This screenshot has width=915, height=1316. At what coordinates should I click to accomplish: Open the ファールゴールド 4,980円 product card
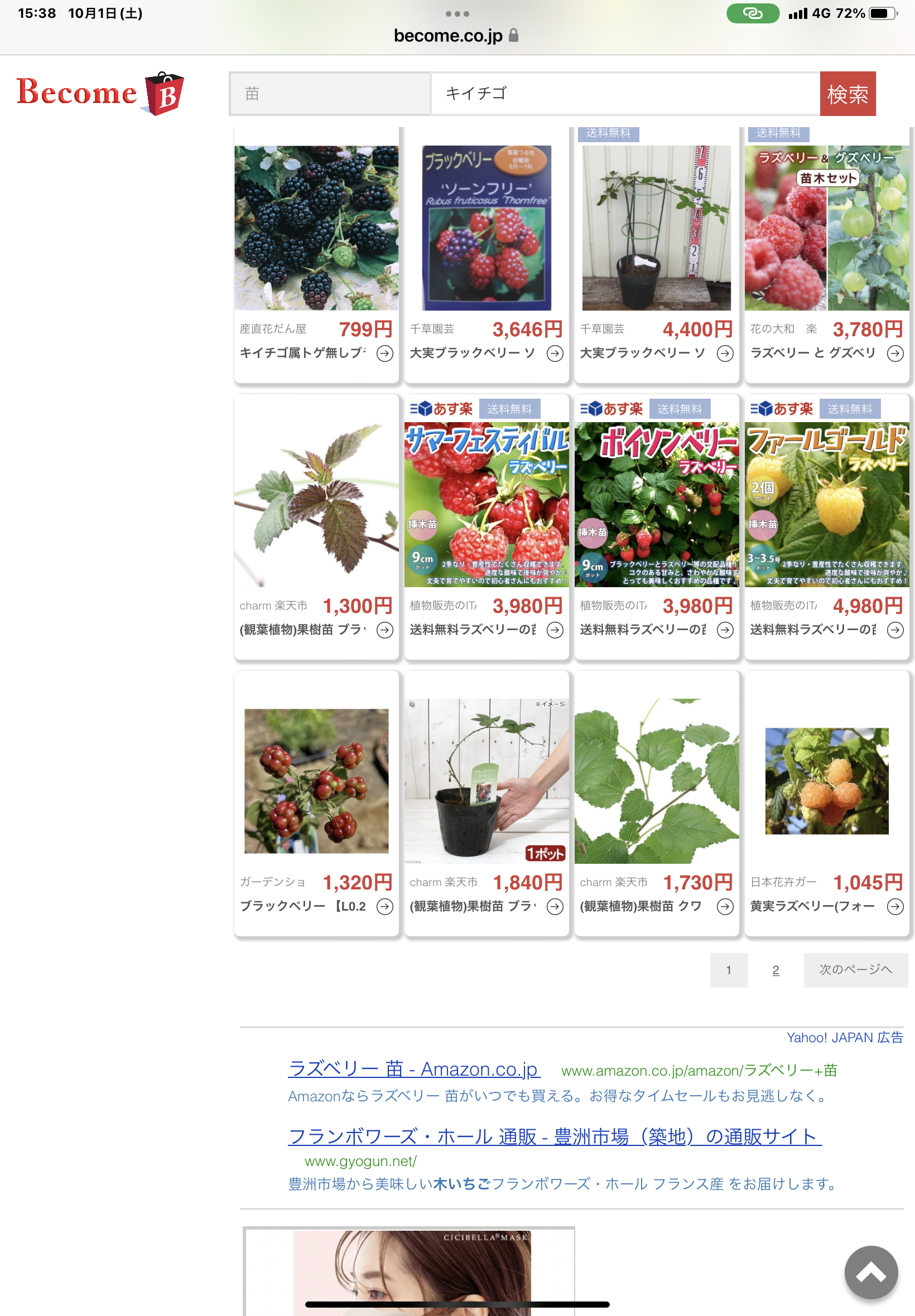826,527
